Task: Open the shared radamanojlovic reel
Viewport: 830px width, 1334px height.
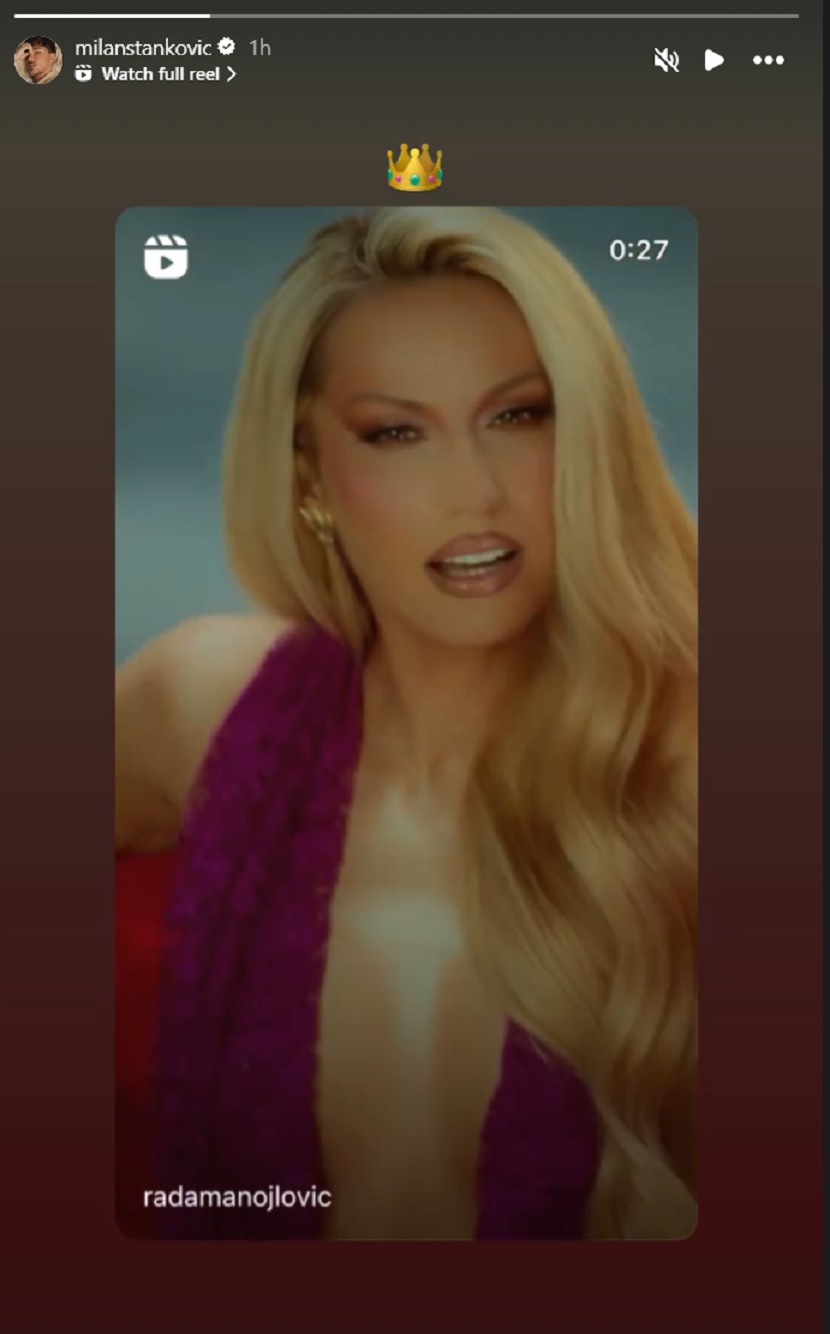Action: (406, 722)
